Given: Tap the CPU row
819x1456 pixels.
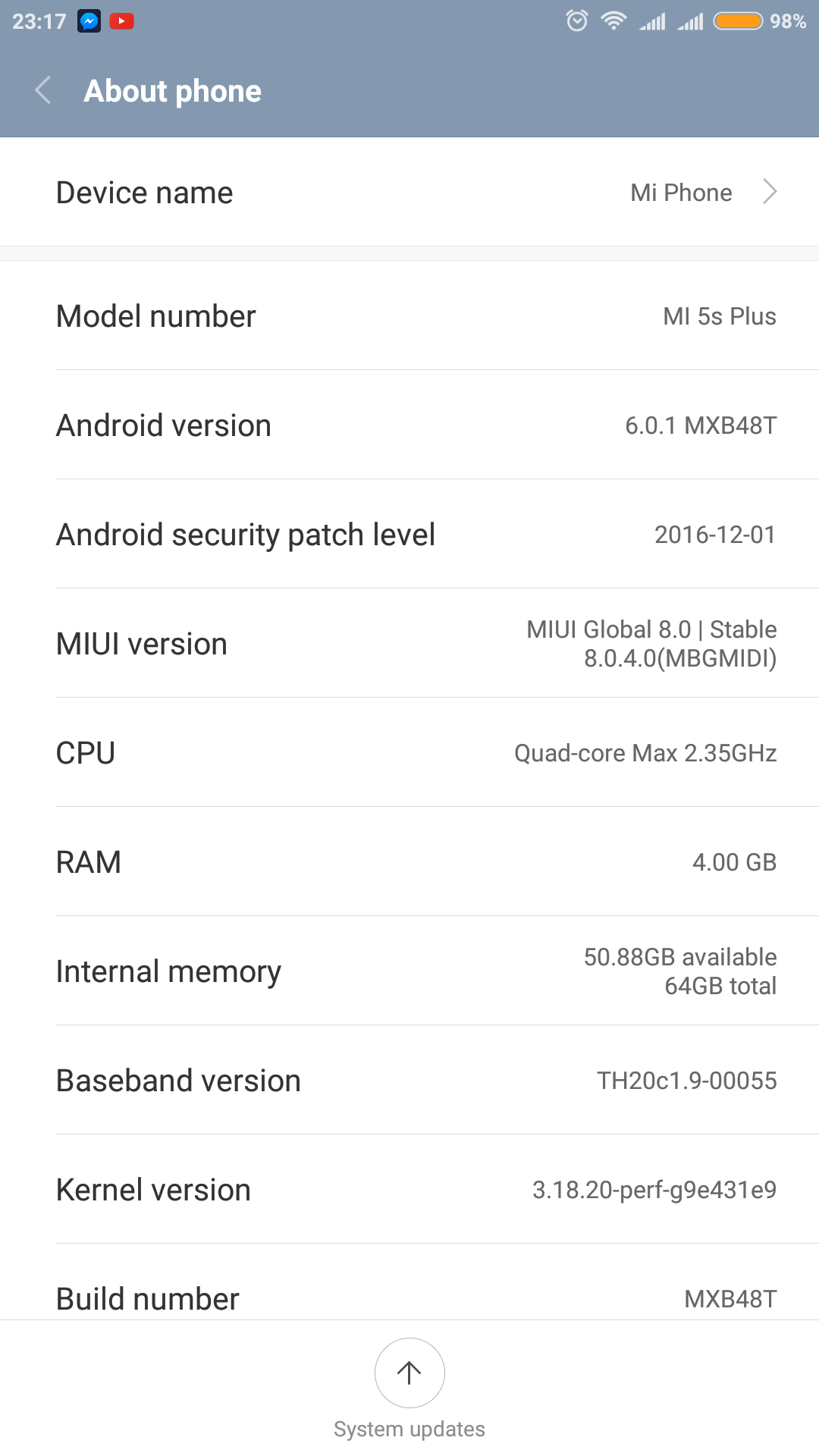Looking at the screenshot, I should [x=409, y=752].
